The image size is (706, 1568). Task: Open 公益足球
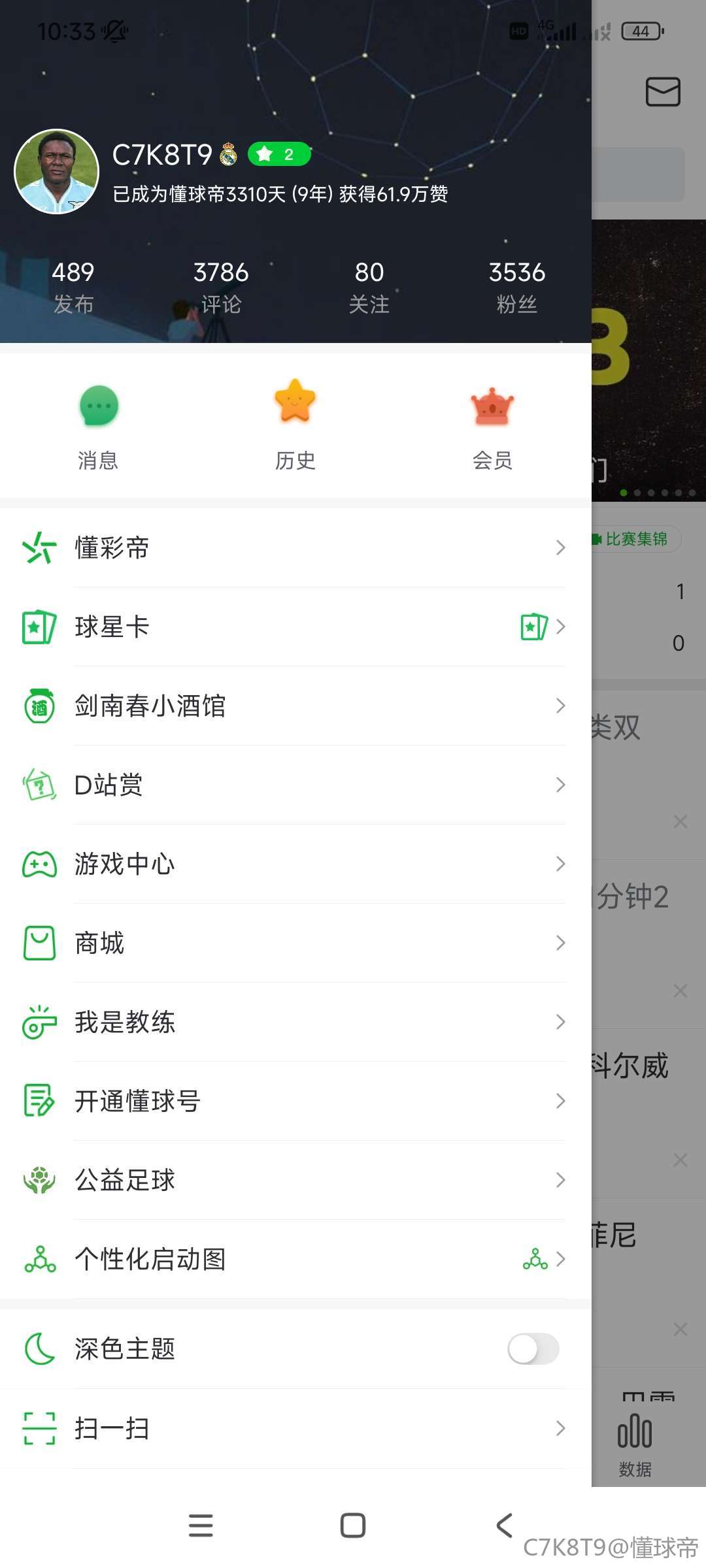pyautogui.click(x=294, y=1180)
